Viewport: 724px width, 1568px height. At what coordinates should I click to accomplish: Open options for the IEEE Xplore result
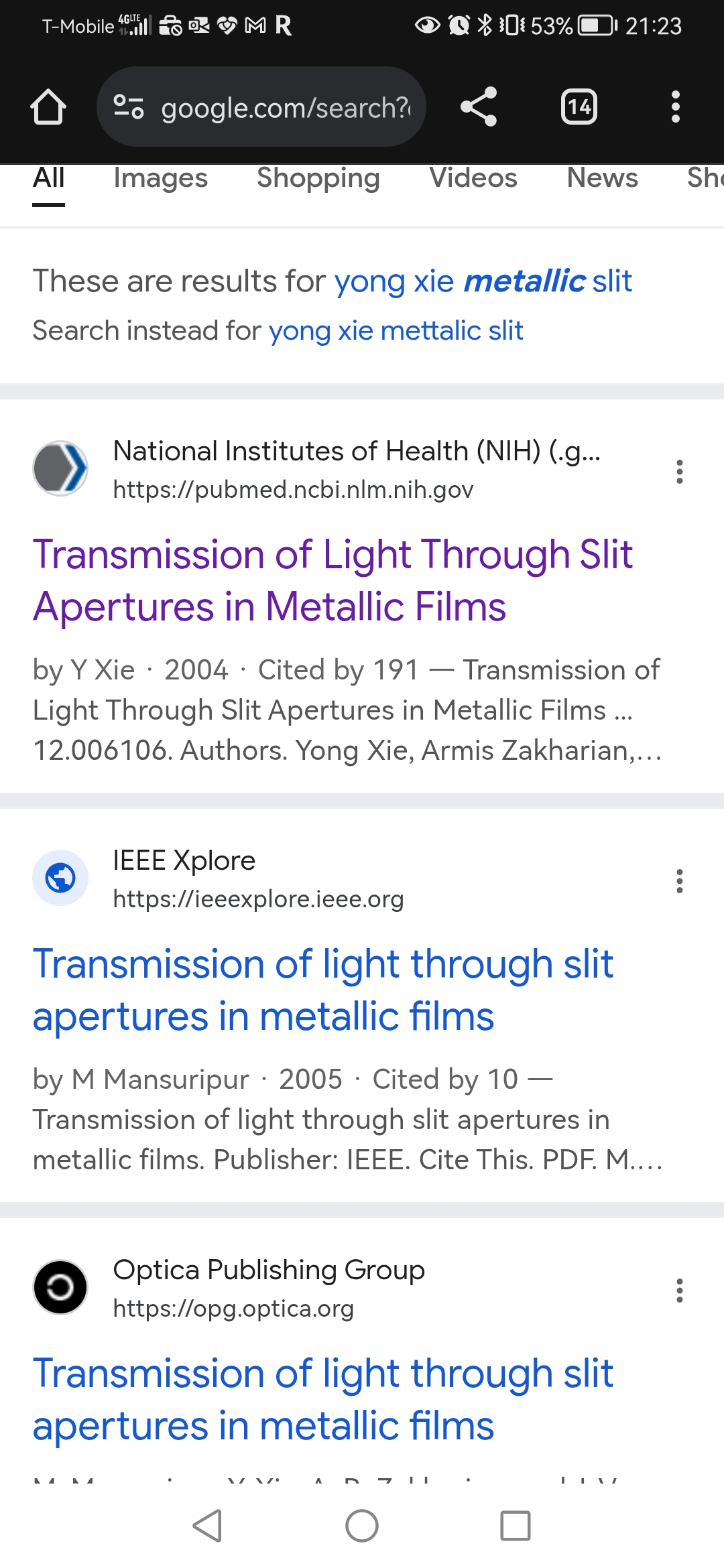pos(680,881)
